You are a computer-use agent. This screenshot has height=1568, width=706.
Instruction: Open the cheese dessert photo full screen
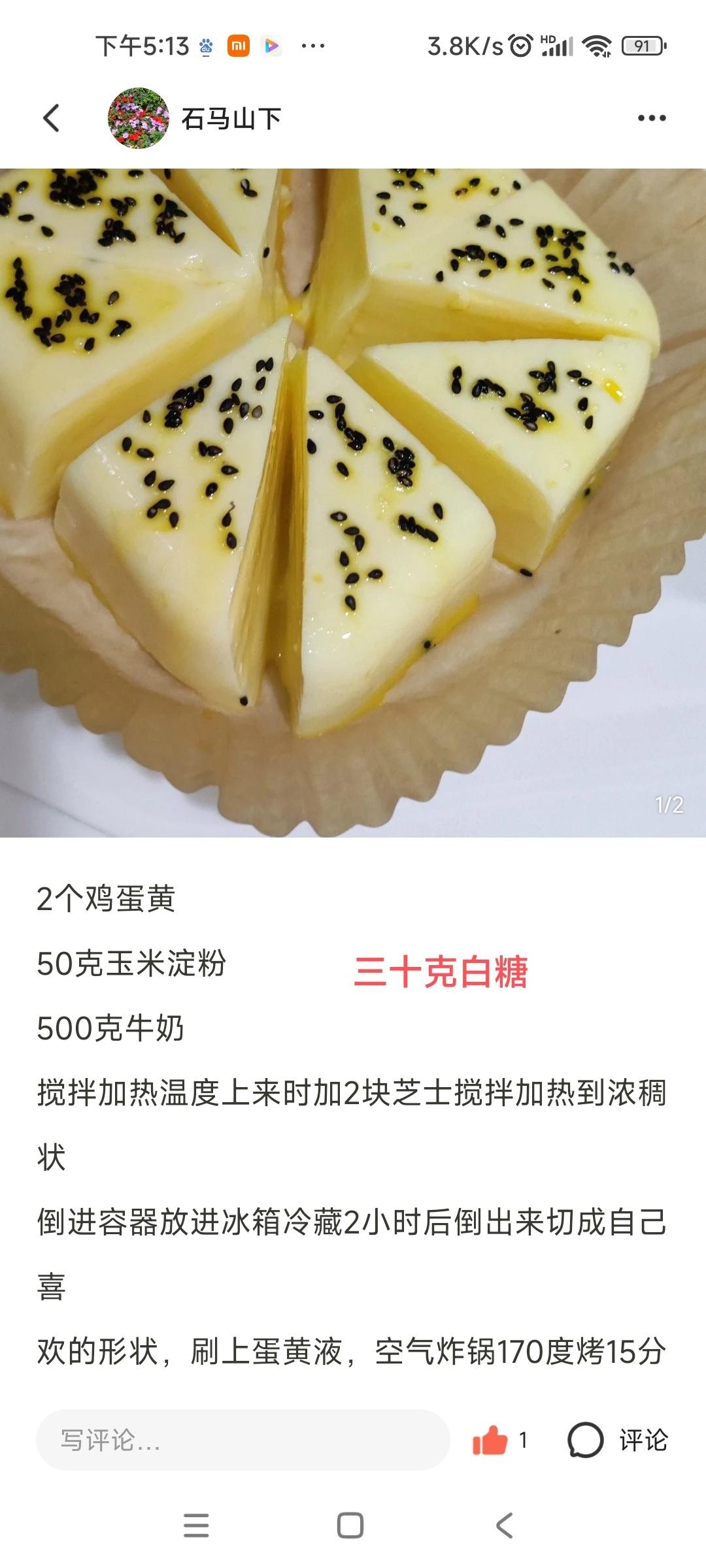click(353, 503)
